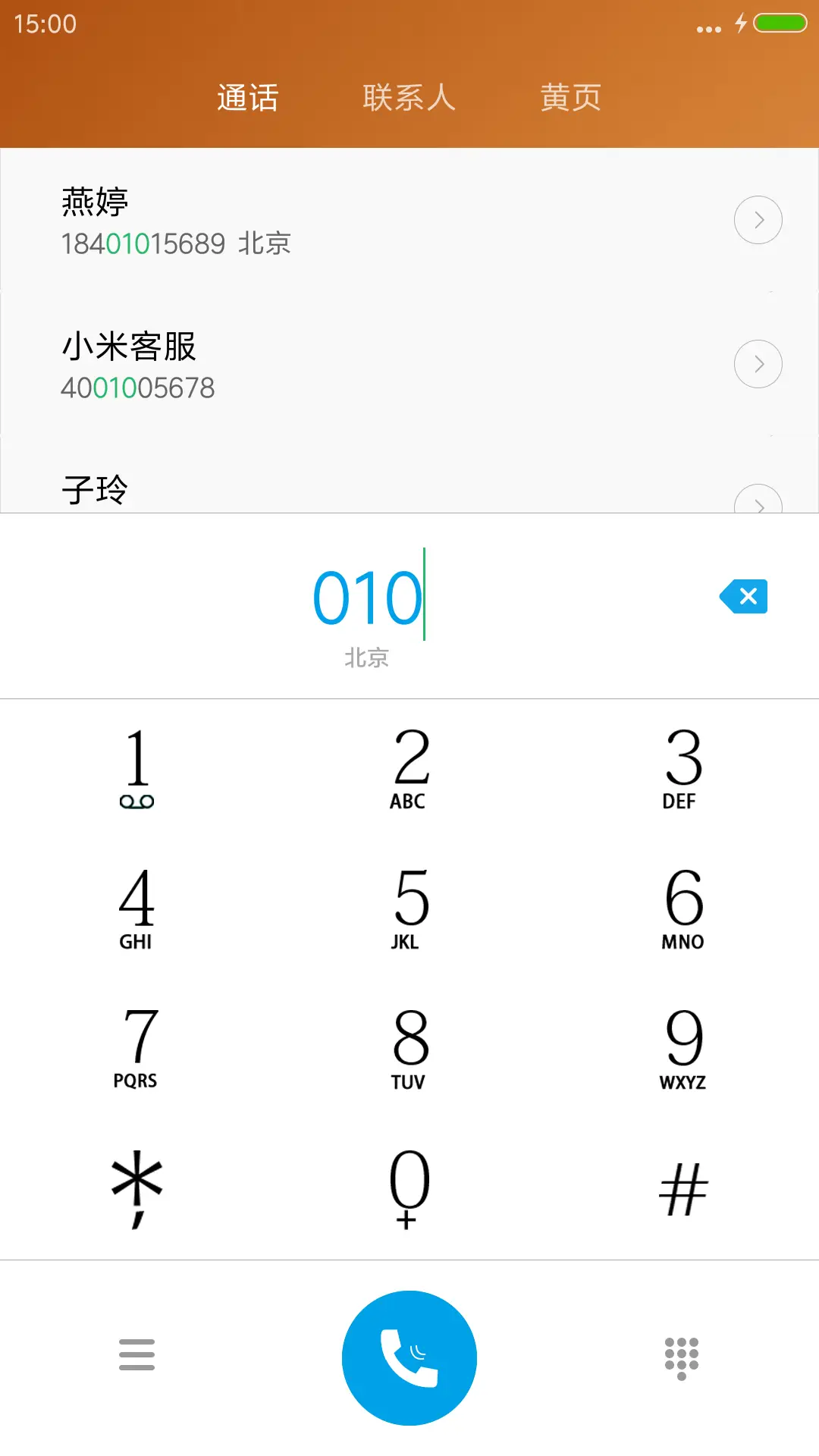
Task: Expand details for 小米客服 entry
Action: (758, 364)
